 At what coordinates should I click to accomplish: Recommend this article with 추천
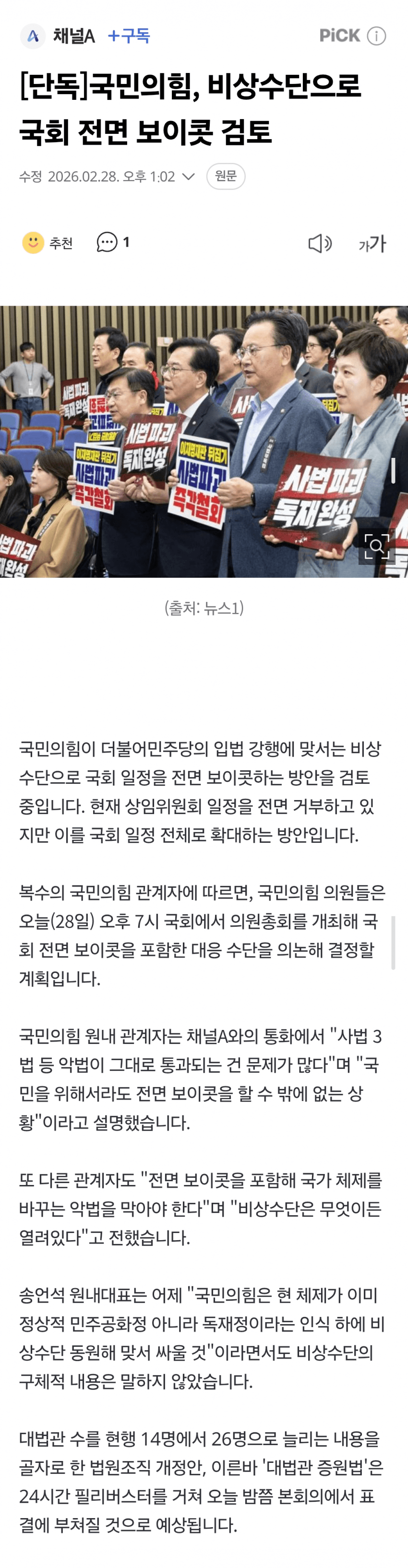click(x=48, y=243)
